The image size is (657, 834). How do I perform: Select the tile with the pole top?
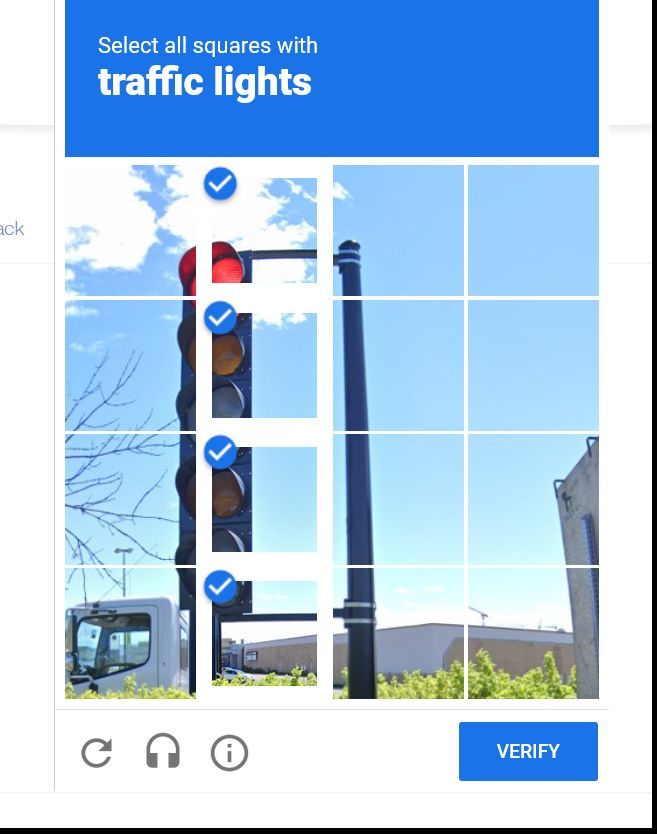(397, 231)
